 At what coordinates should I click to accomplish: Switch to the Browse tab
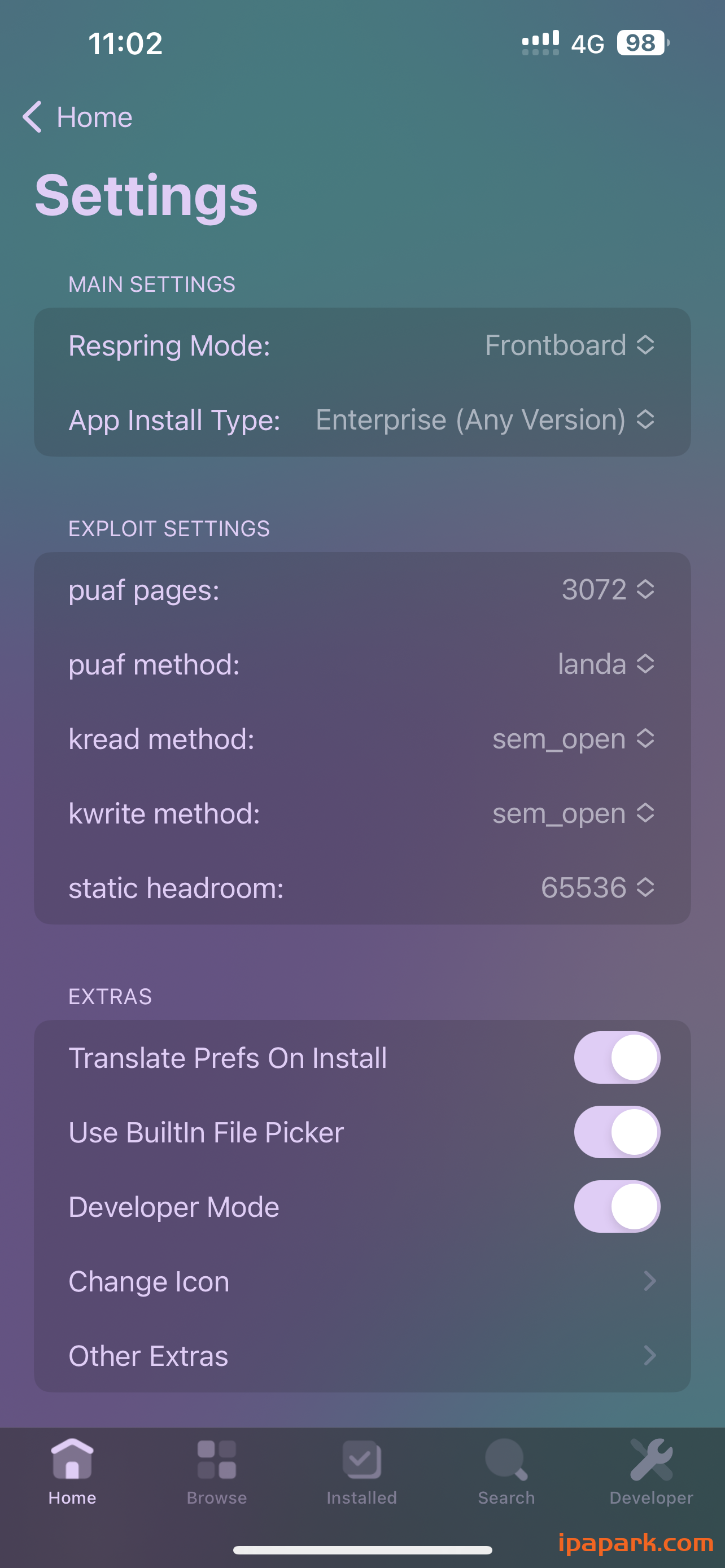click(217, 1472)
